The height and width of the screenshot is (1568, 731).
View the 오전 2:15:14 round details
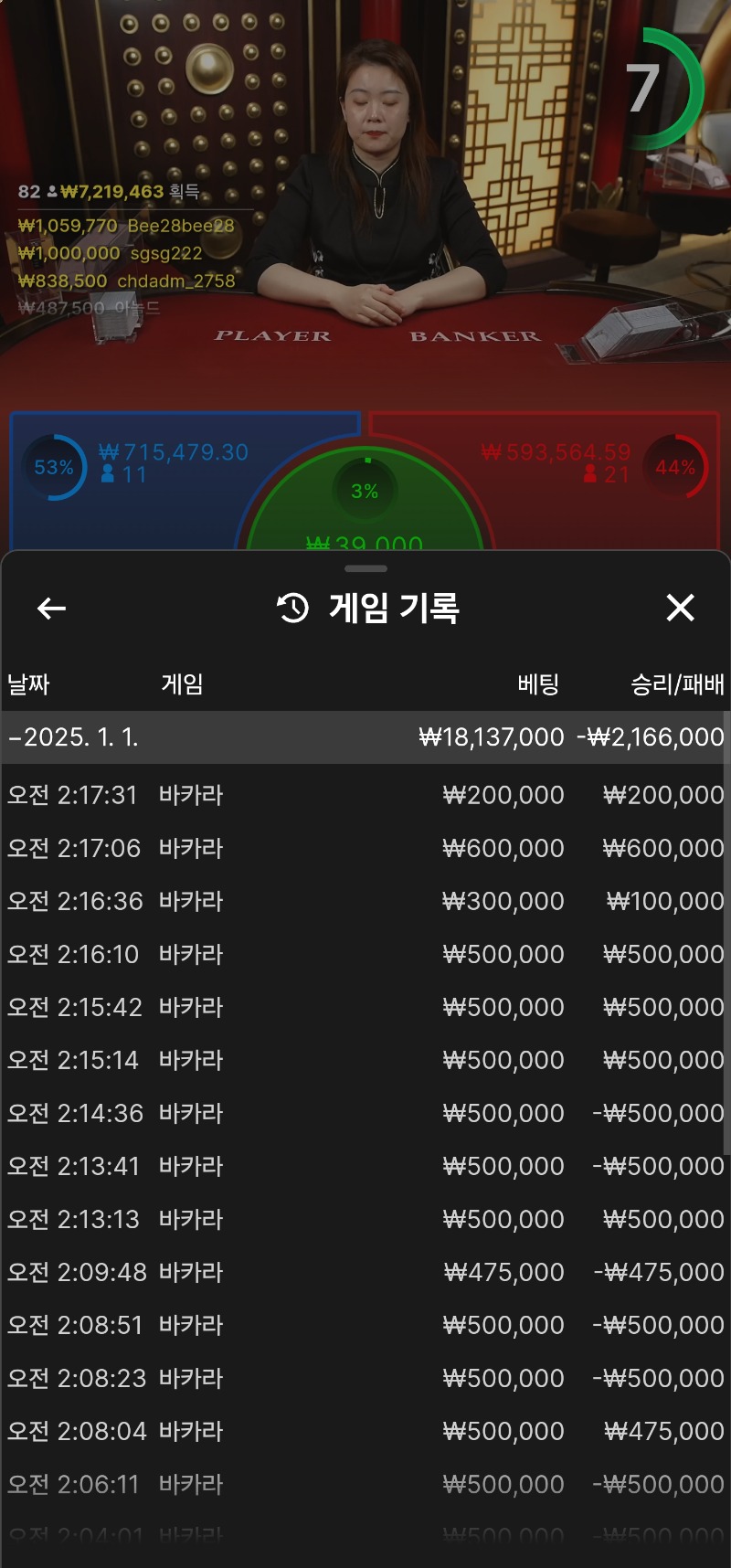365,1060
